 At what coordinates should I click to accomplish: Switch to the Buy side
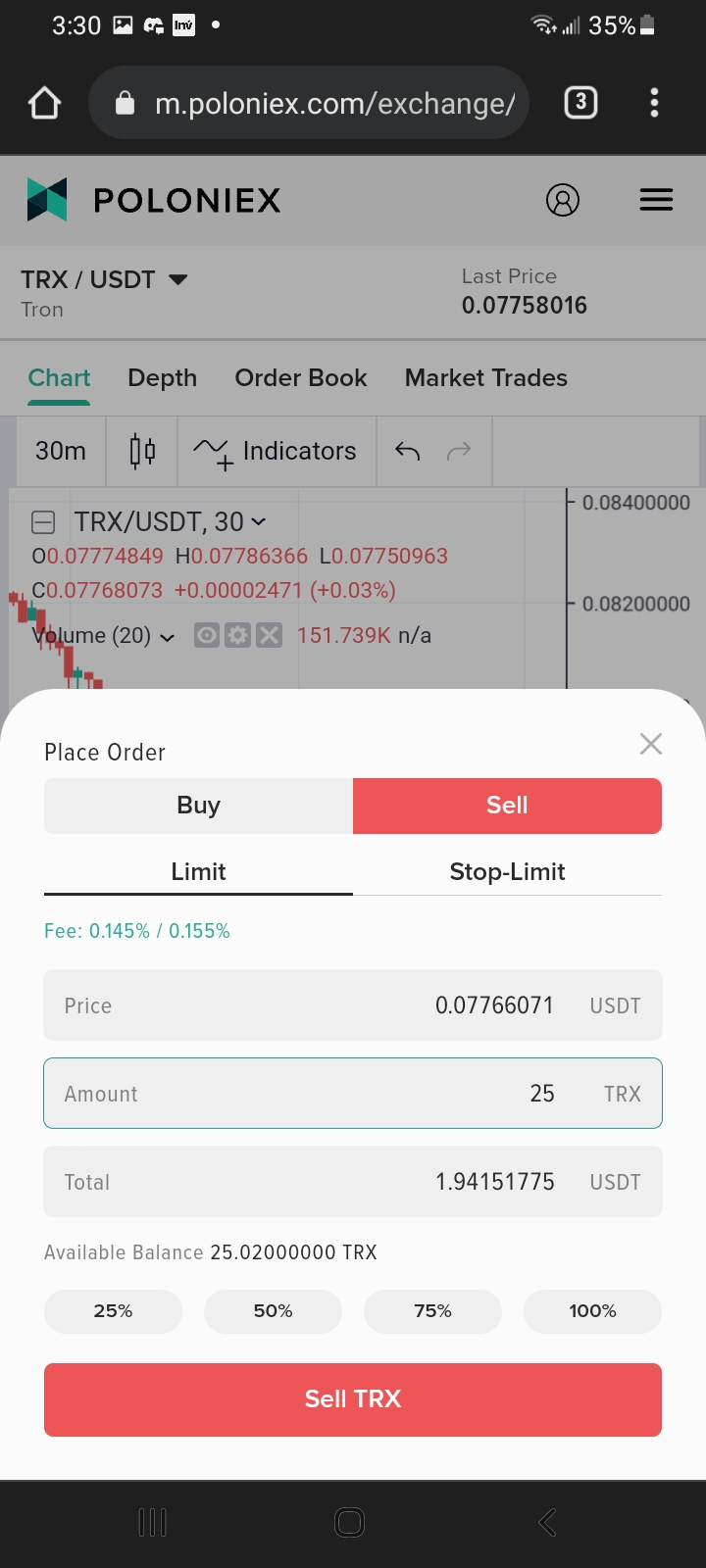click(x=198, y=806)
